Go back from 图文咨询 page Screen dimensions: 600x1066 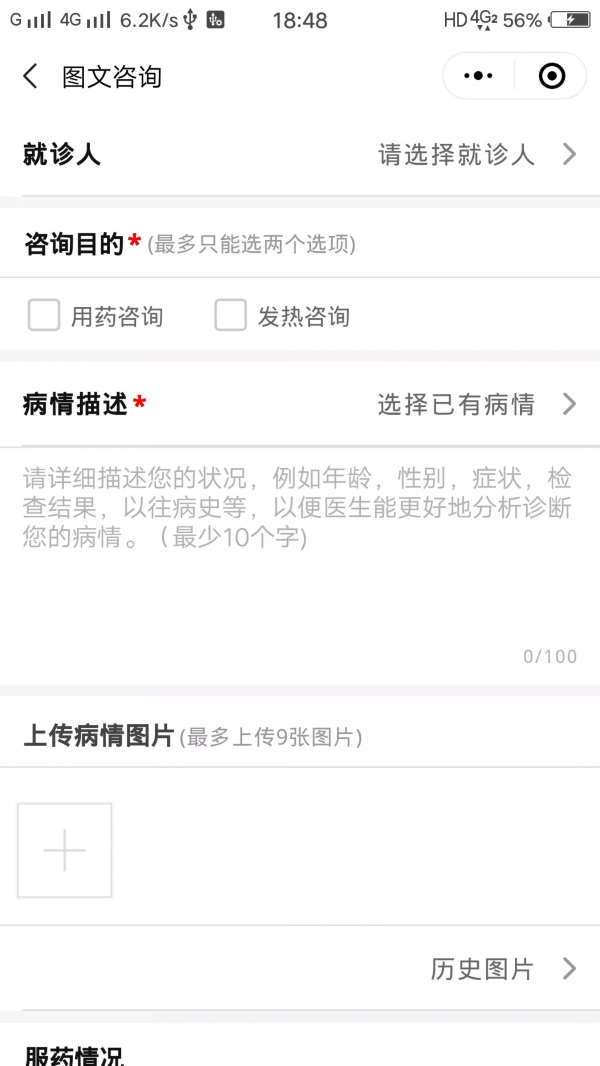[x=31, y=77]
